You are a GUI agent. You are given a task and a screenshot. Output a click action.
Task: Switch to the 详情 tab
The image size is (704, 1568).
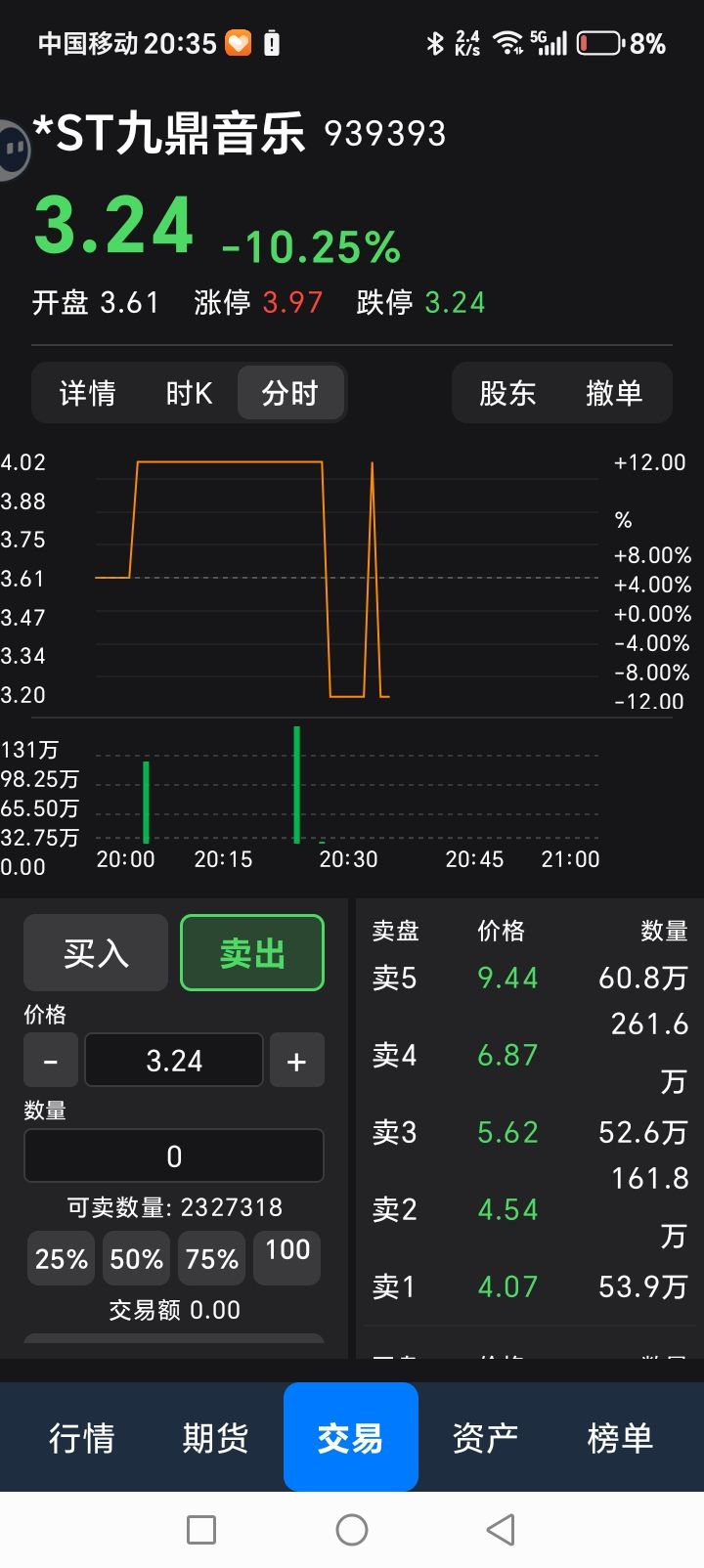pyautogui.click(x=87, y=393)
